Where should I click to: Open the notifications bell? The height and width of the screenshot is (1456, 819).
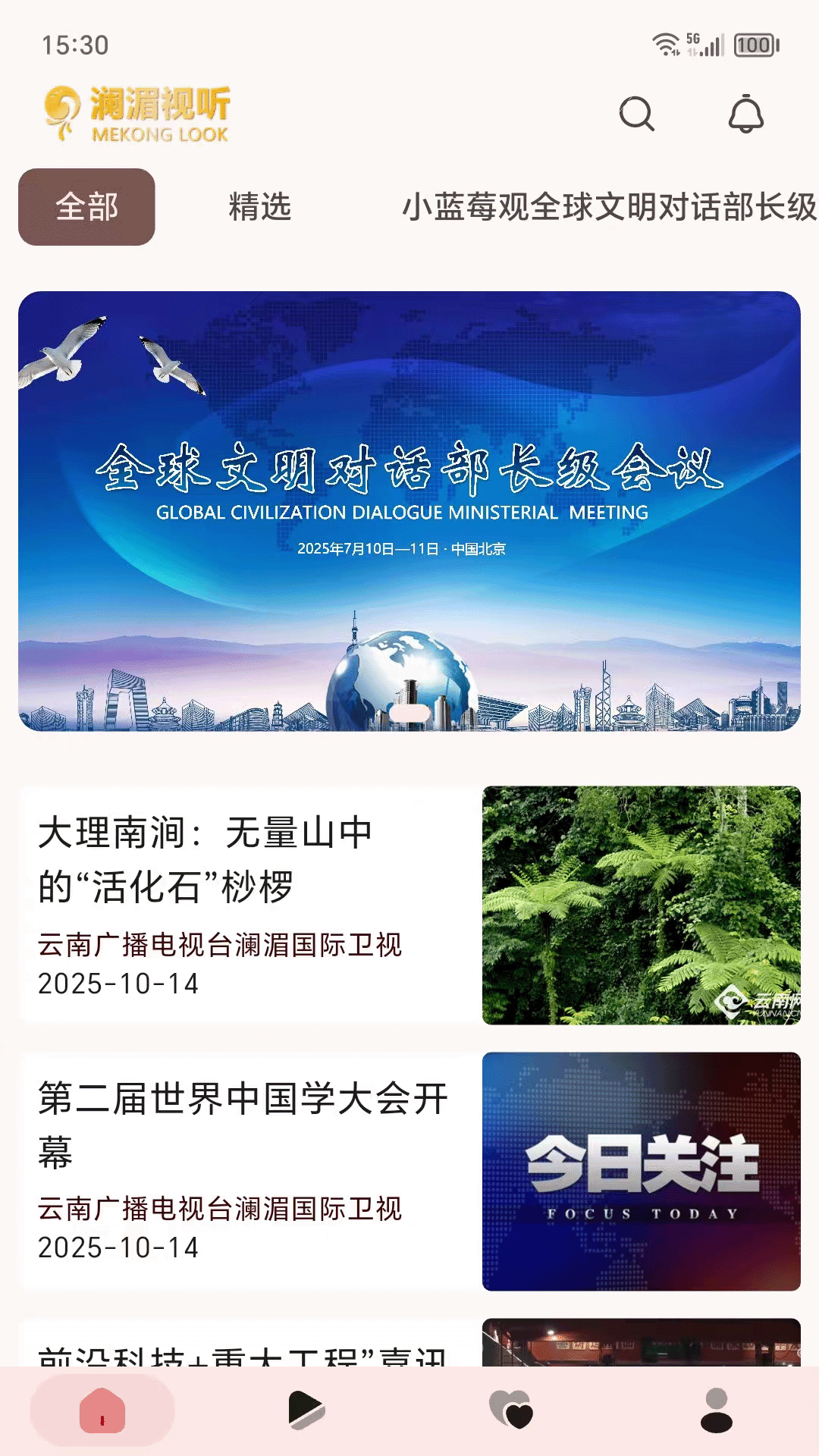tap(745, 115)
